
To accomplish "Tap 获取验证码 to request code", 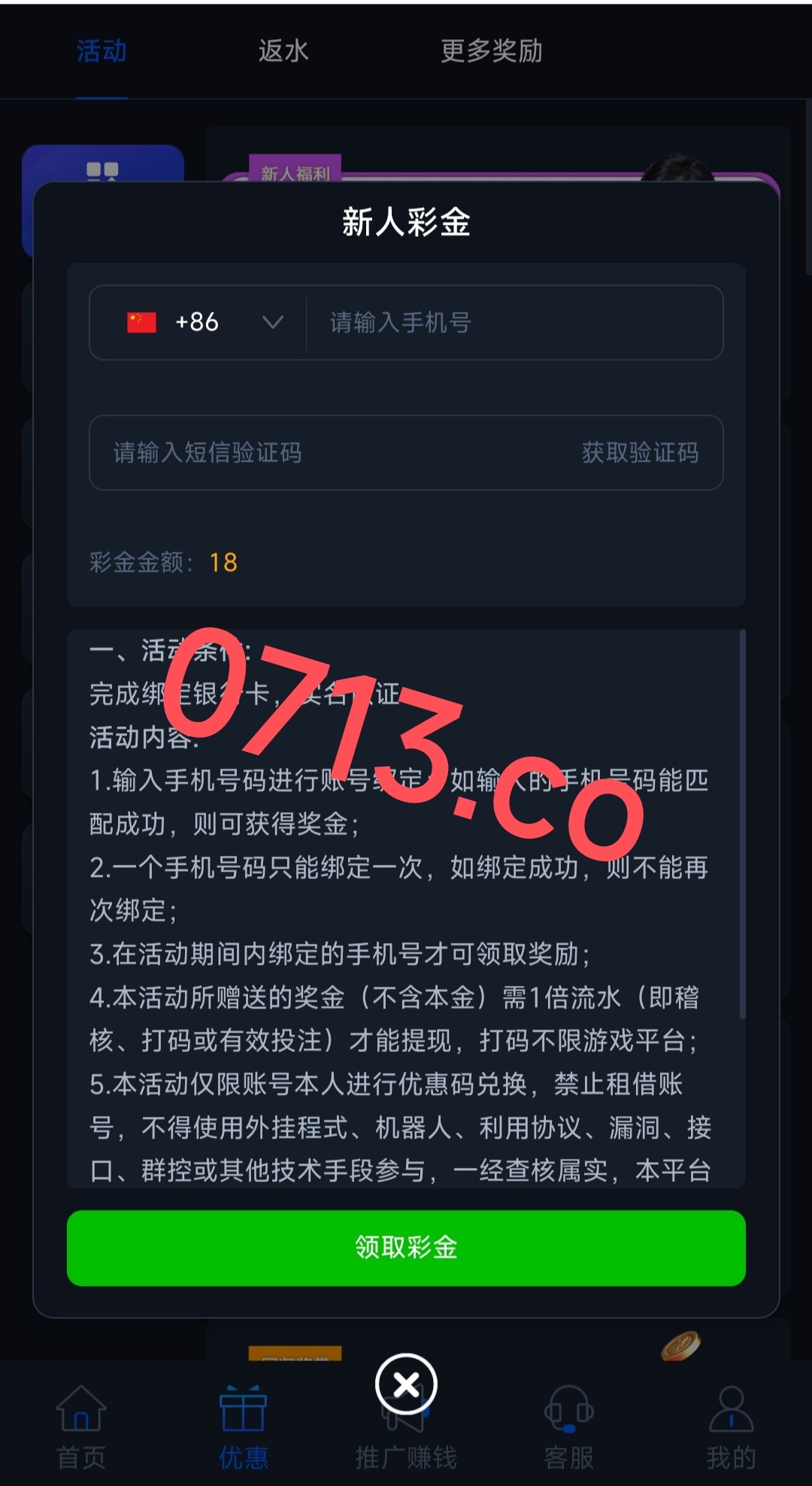I will [x=640, y=453].
